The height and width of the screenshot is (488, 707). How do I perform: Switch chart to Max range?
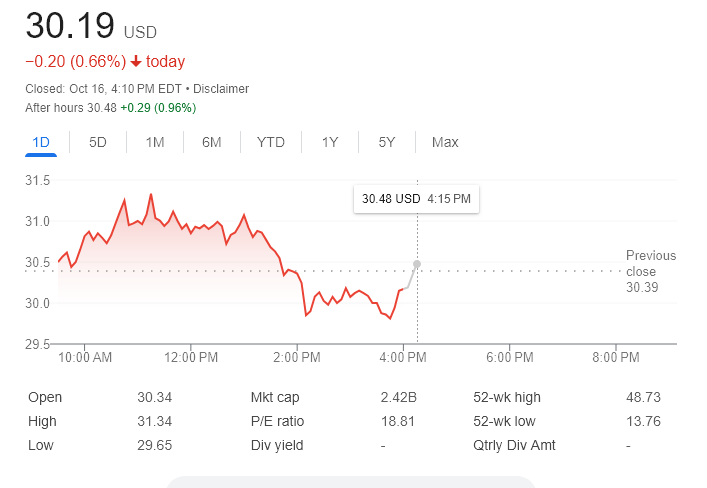(445, 142)
